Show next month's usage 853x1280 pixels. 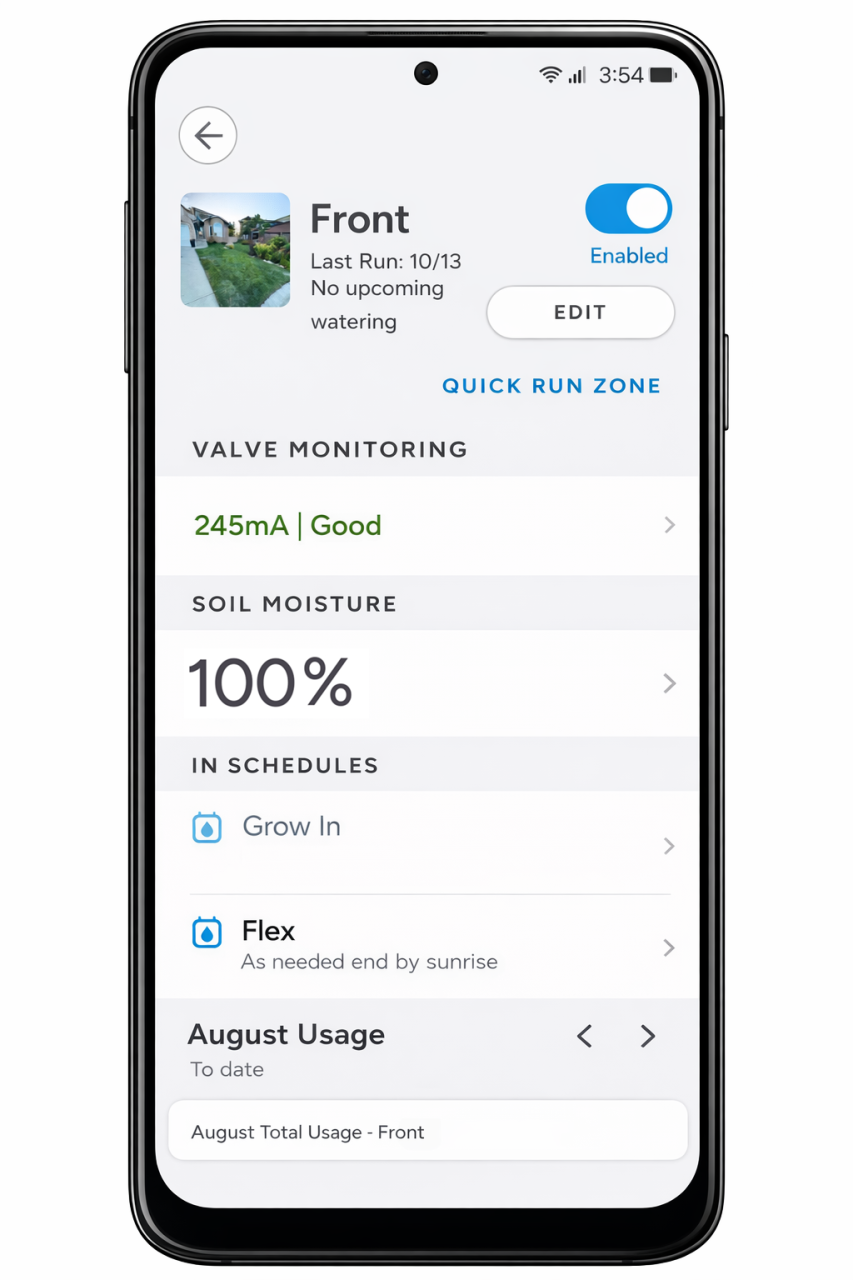tap(648, 1037)
